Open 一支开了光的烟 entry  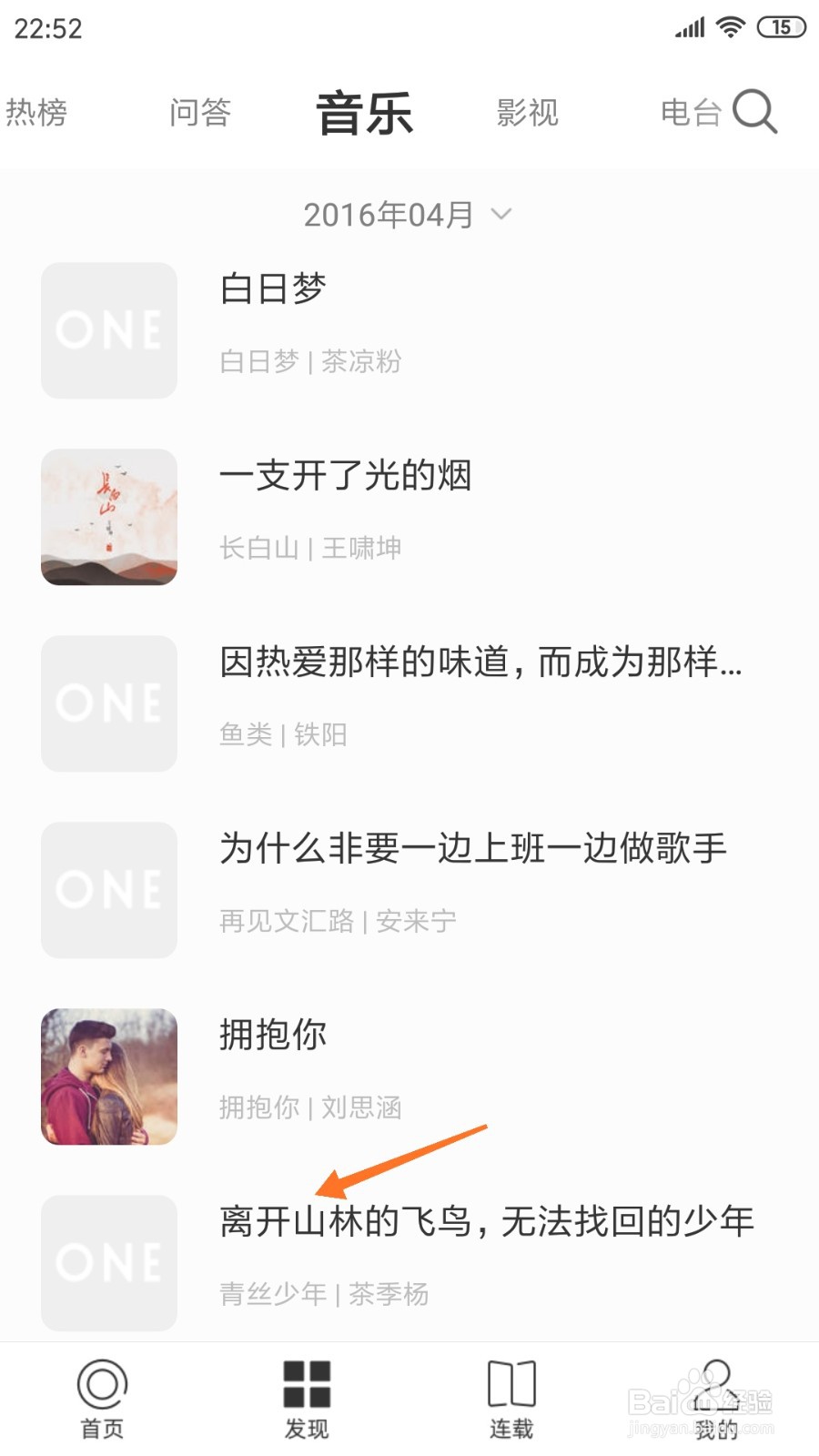pos(409,517)
